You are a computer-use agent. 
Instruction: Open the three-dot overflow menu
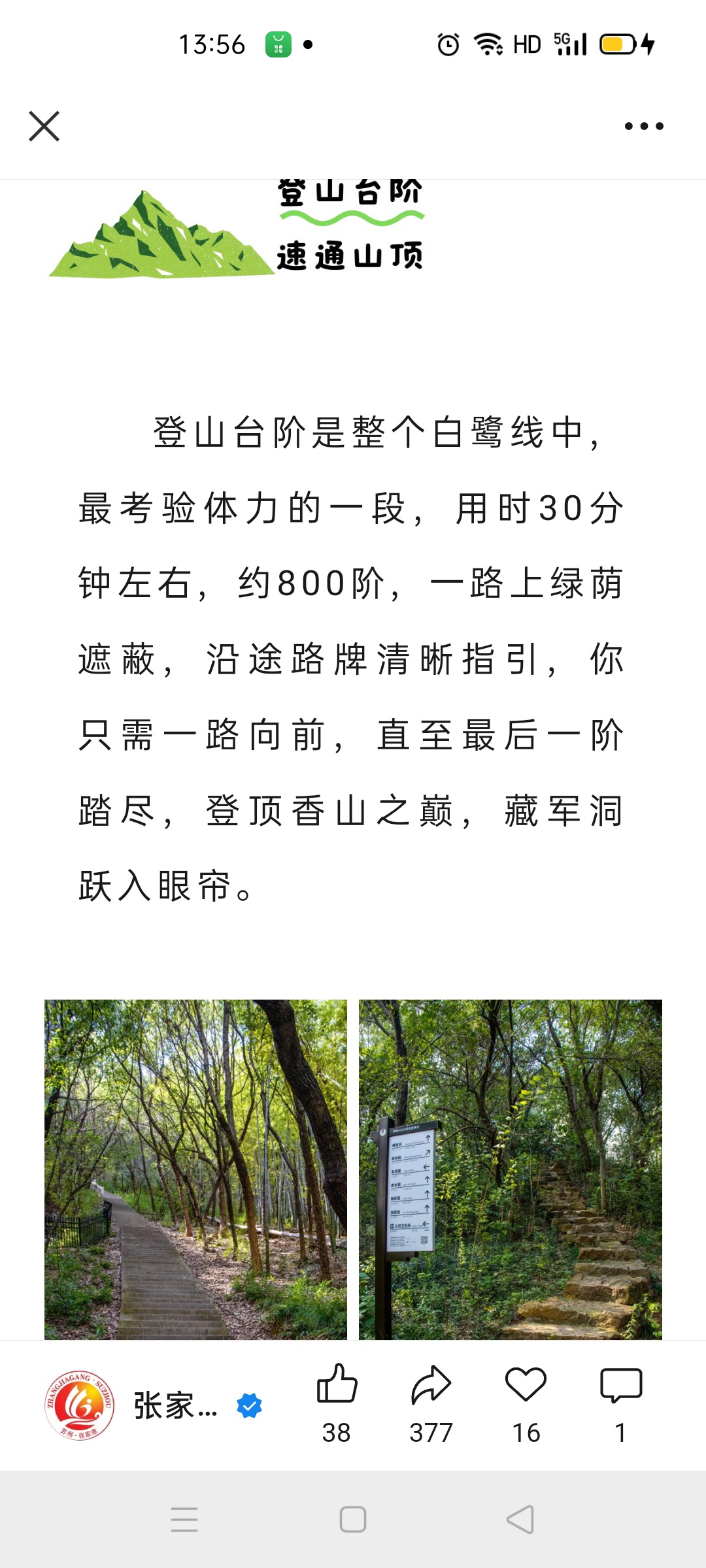[643, 126]
